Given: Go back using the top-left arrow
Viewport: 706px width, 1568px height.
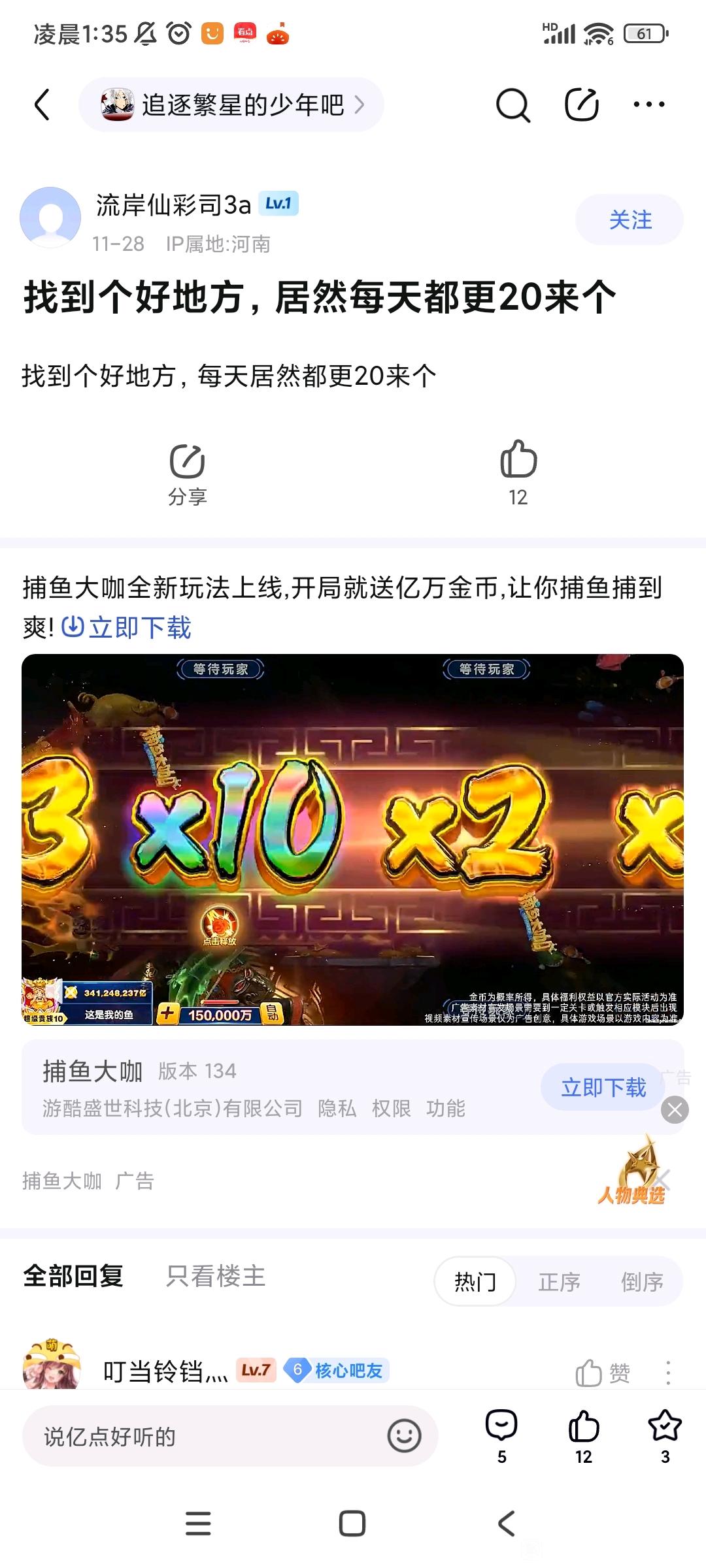Looking at the screenshot, I should pos(42,105).
